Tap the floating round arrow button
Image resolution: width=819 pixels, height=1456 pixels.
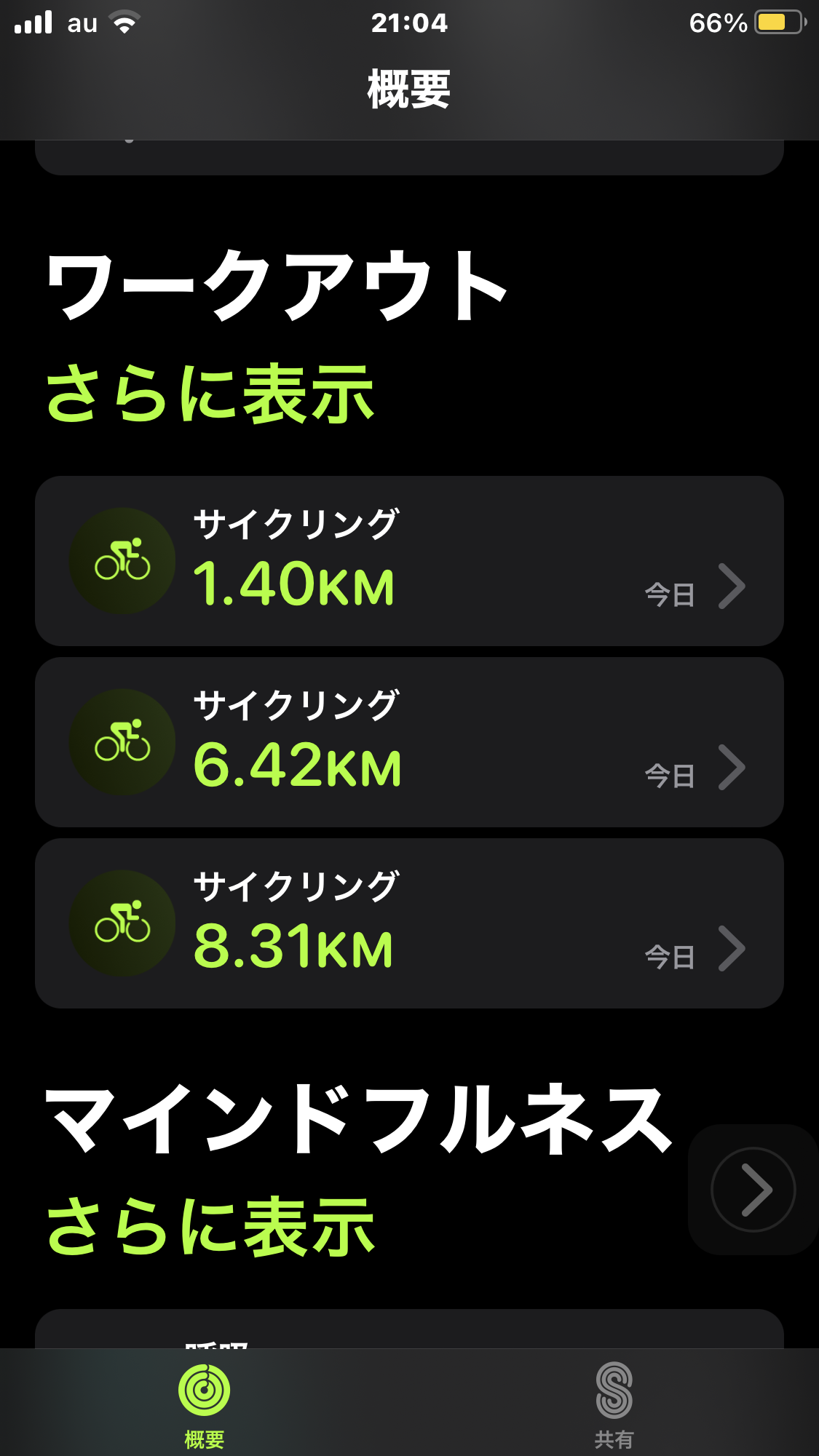pos(753,1190)
